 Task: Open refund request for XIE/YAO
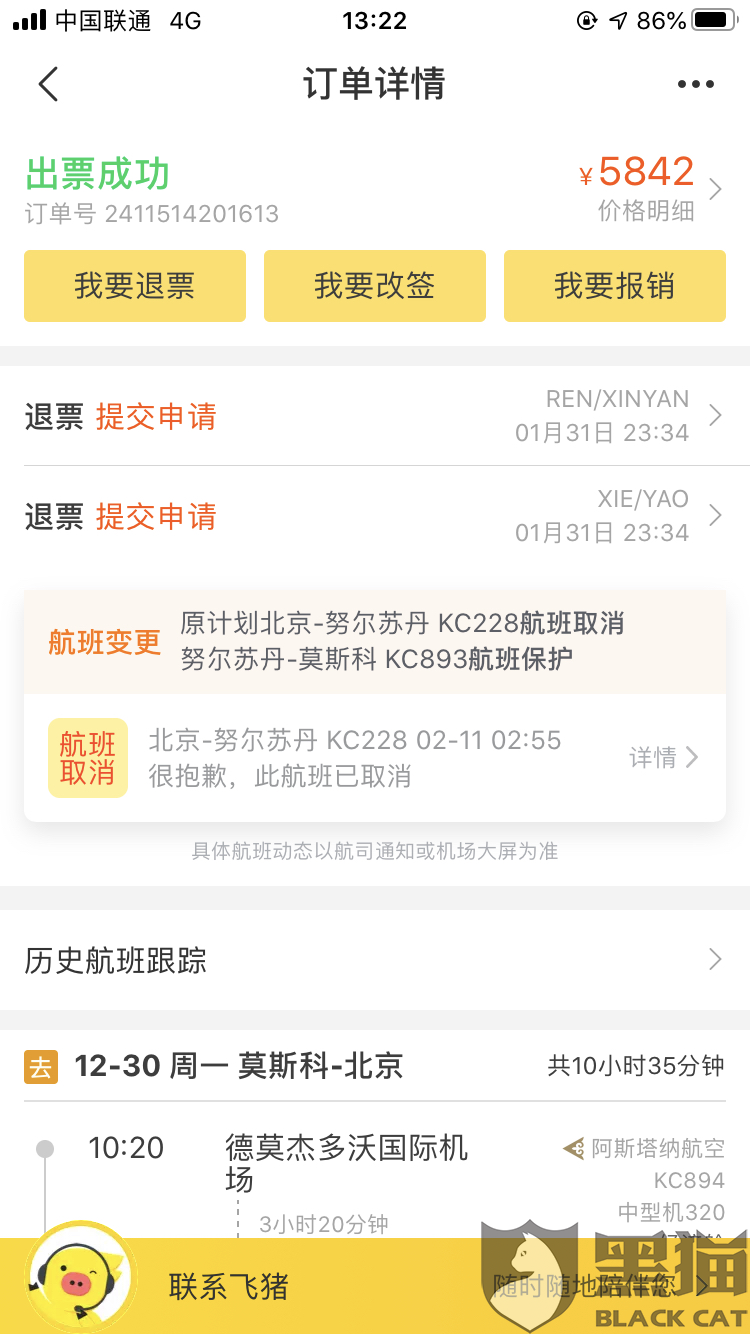(375, 516)
